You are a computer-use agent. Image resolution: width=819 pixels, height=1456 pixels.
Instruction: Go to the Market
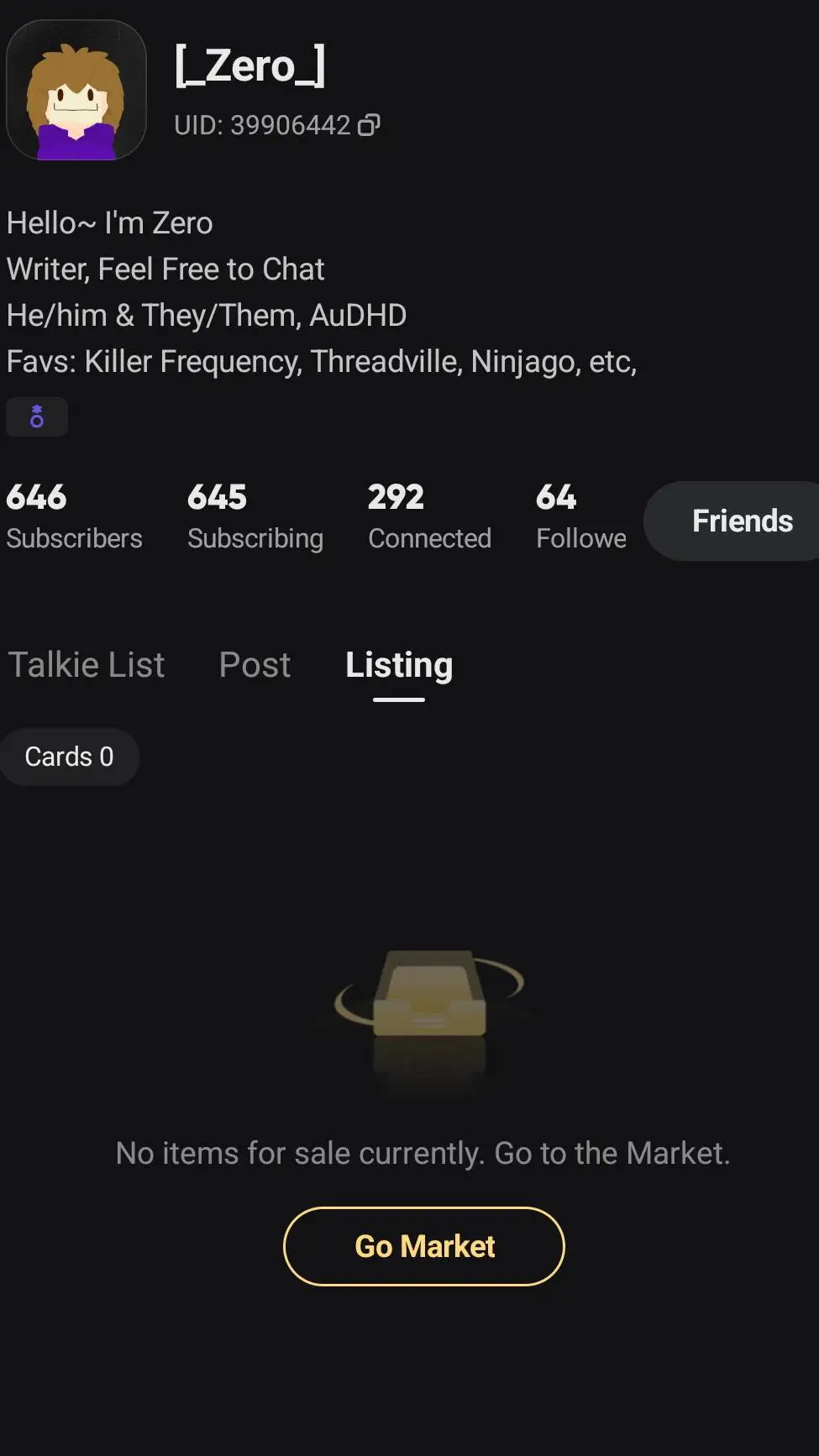click(424, 1246)
